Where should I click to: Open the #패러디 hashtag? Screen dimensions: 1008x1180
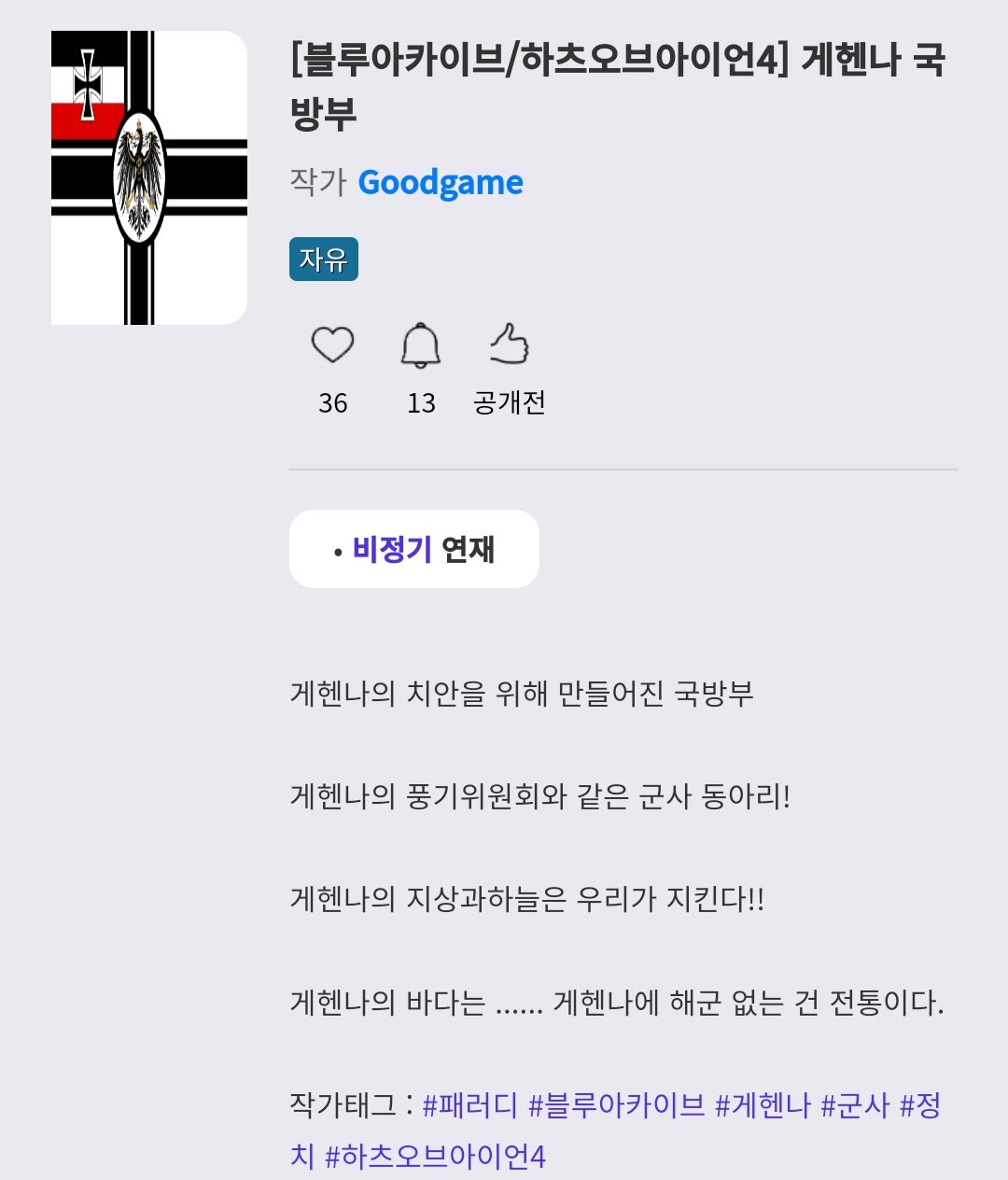[469, 1106]
